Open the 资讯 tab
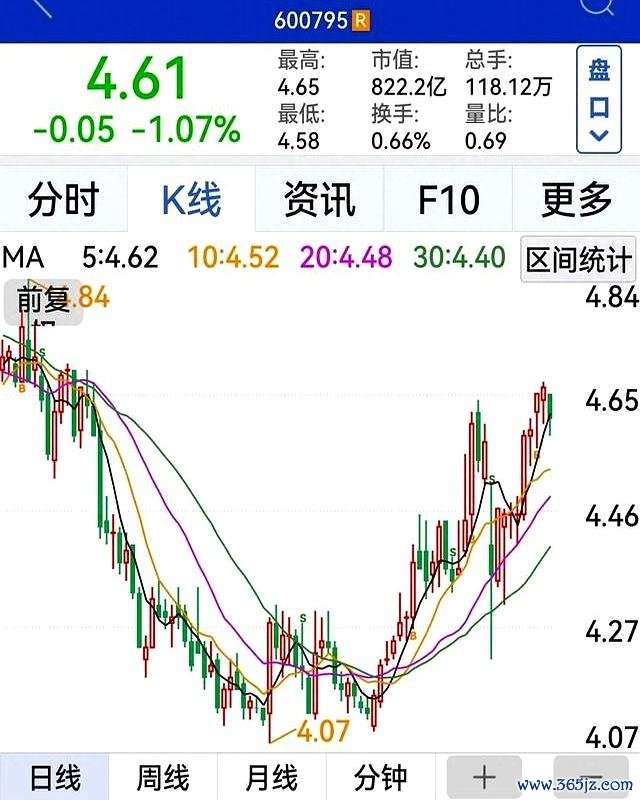 click(x=319, y=200)
